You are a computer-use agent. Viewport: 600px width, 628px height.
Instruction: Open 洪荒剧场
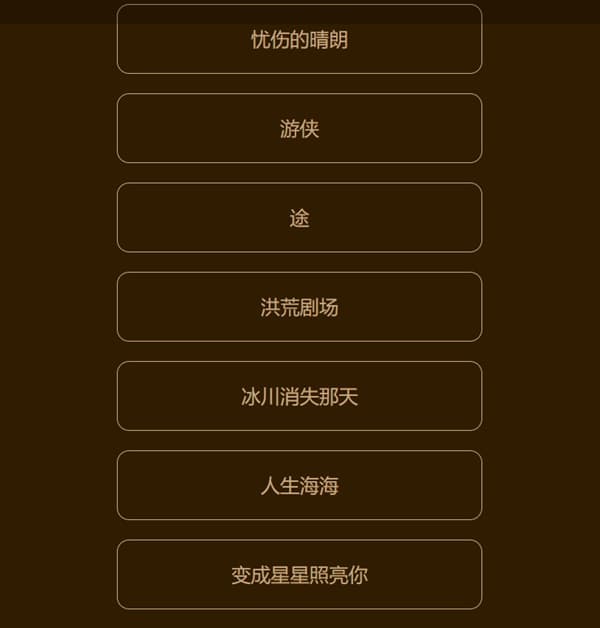tap(299, 307)
